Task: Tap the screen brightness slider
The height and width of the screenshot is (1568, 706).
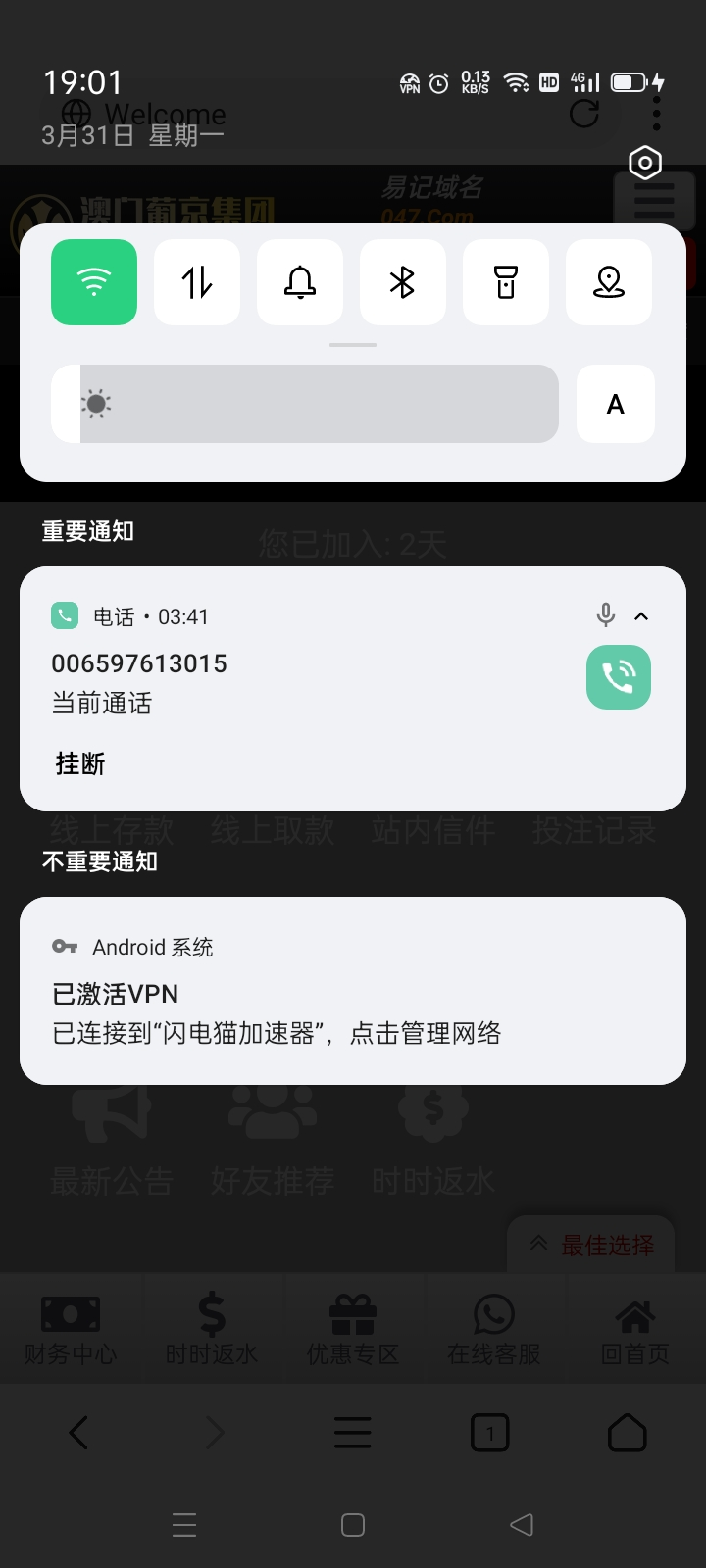Action: click(304, 404)
